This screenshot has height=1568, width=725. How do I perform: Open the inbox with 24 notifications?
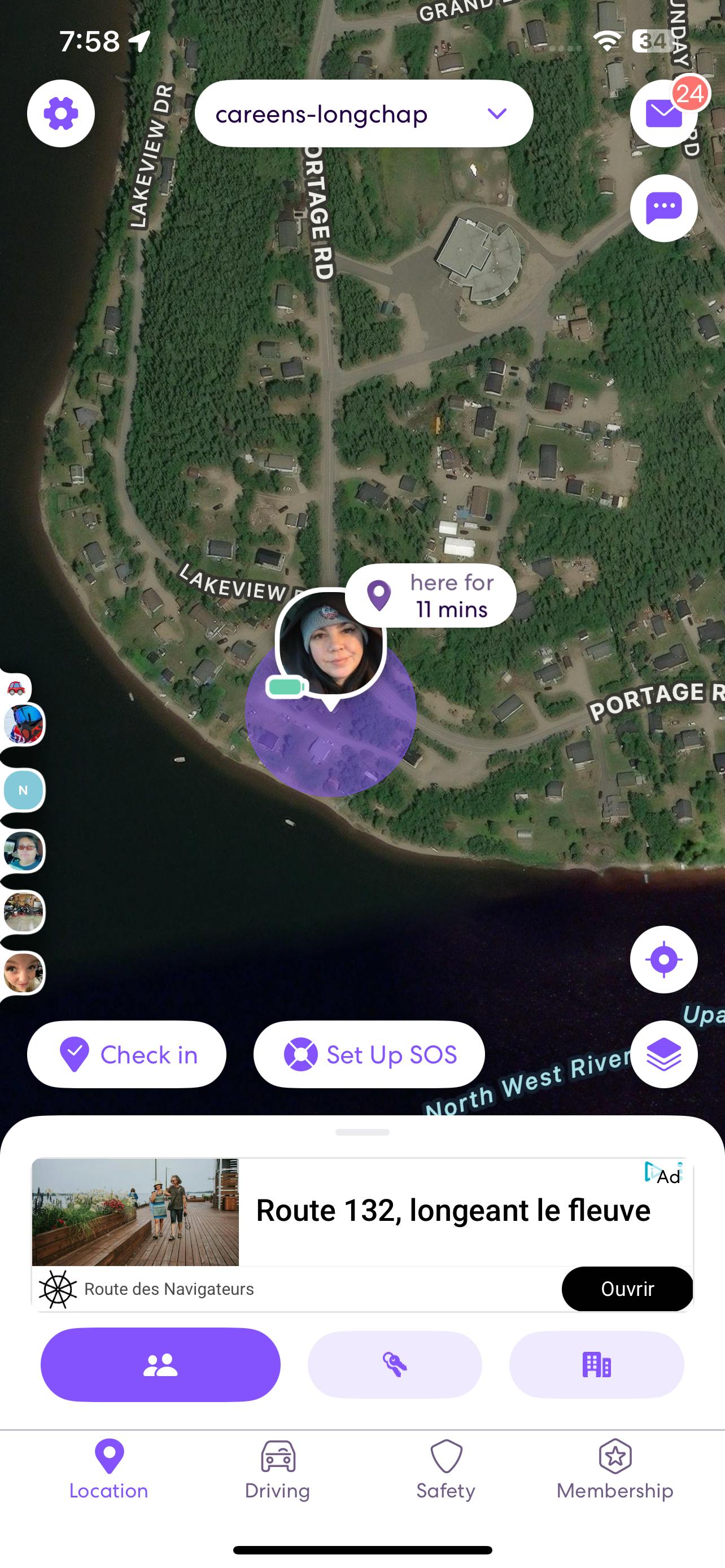pos(663,113)
